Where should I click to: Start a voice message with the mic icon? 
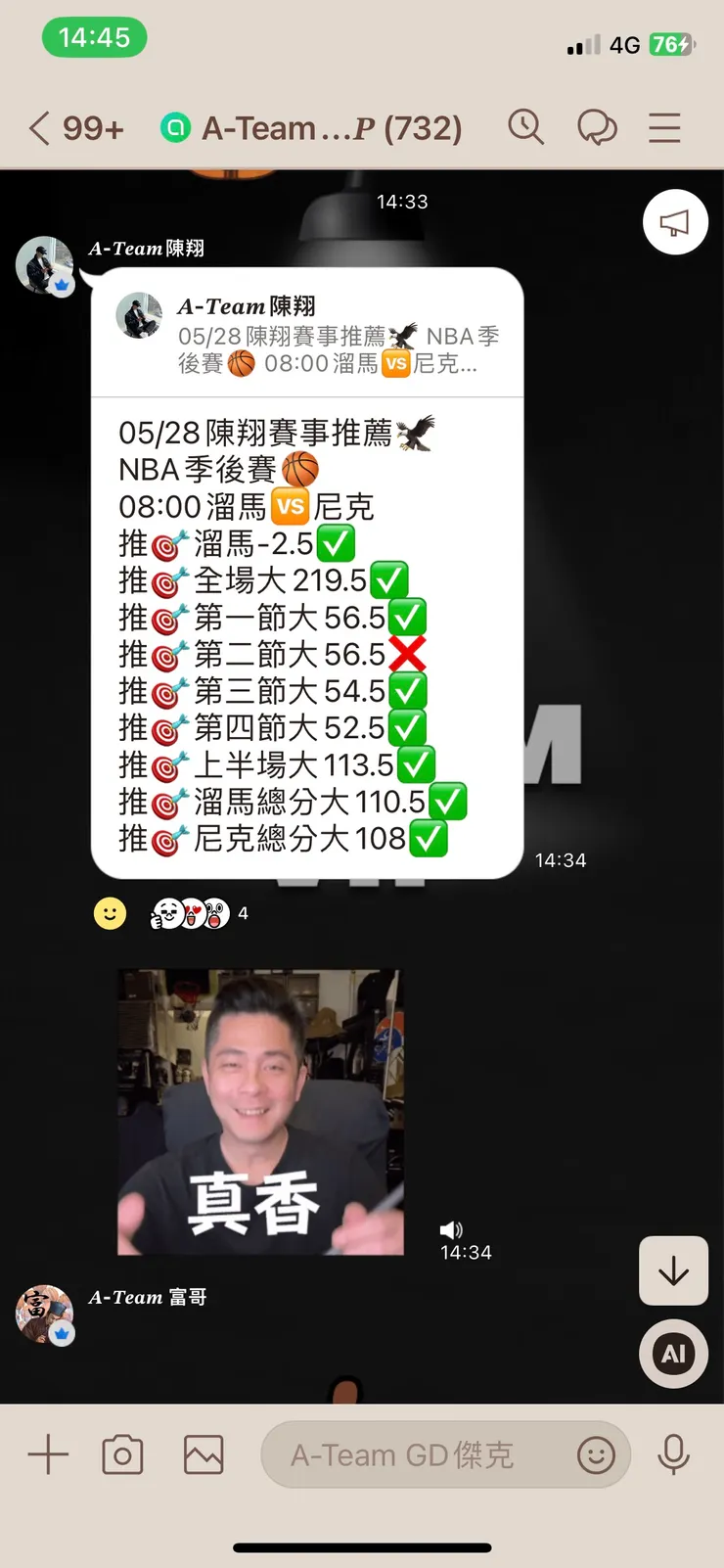coord(675,1454)
